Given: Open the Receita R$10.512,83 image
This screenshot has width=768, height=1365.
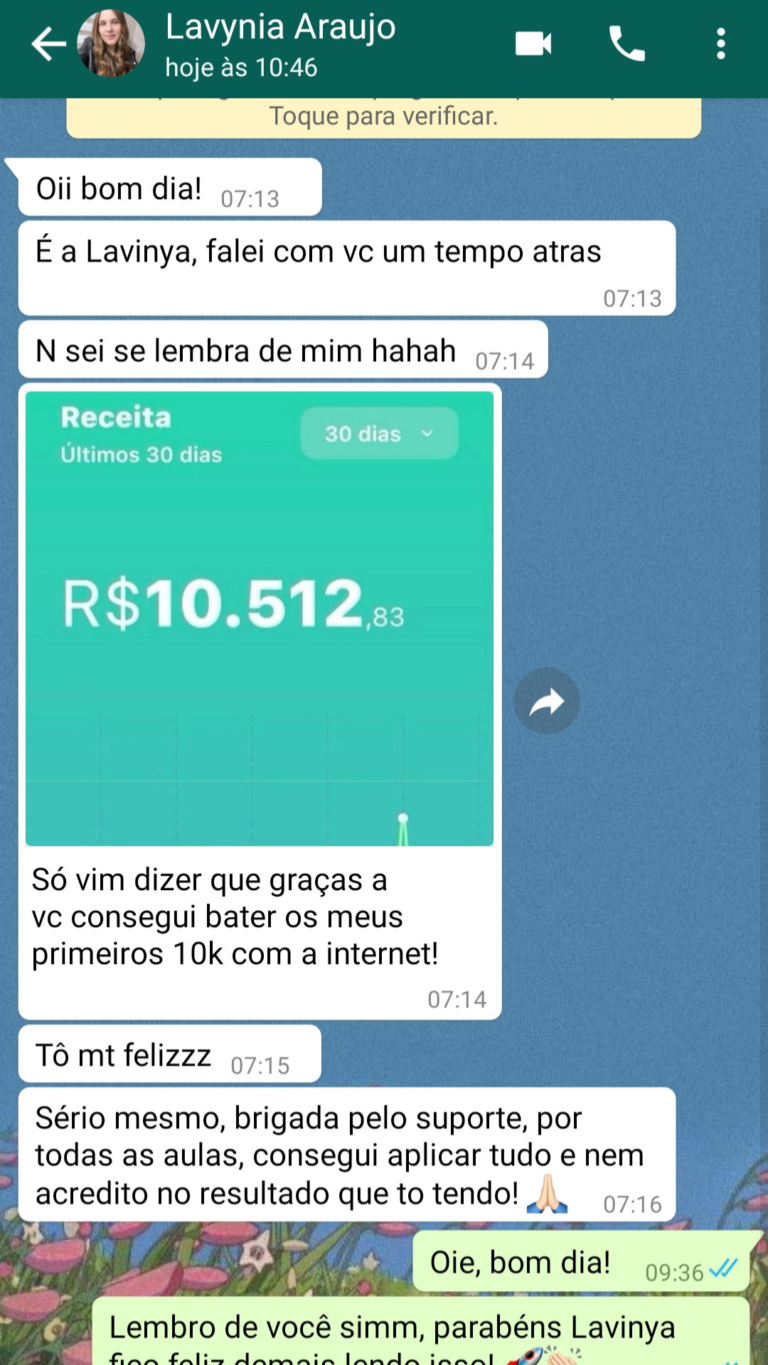Looking at the screenshot, I should 259,618.
